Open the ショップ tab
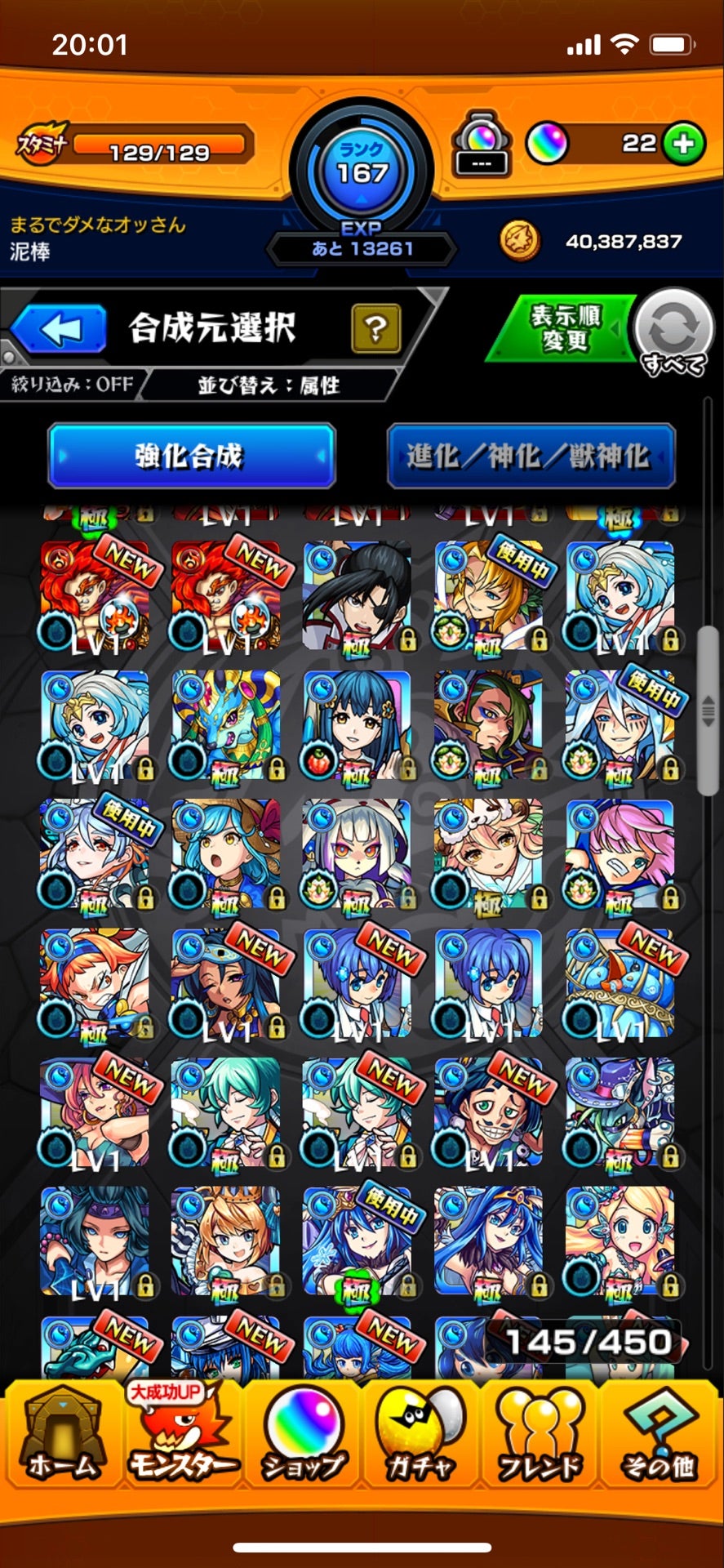This screenshot has height=1568, width=724. (x=302, y=1439)
